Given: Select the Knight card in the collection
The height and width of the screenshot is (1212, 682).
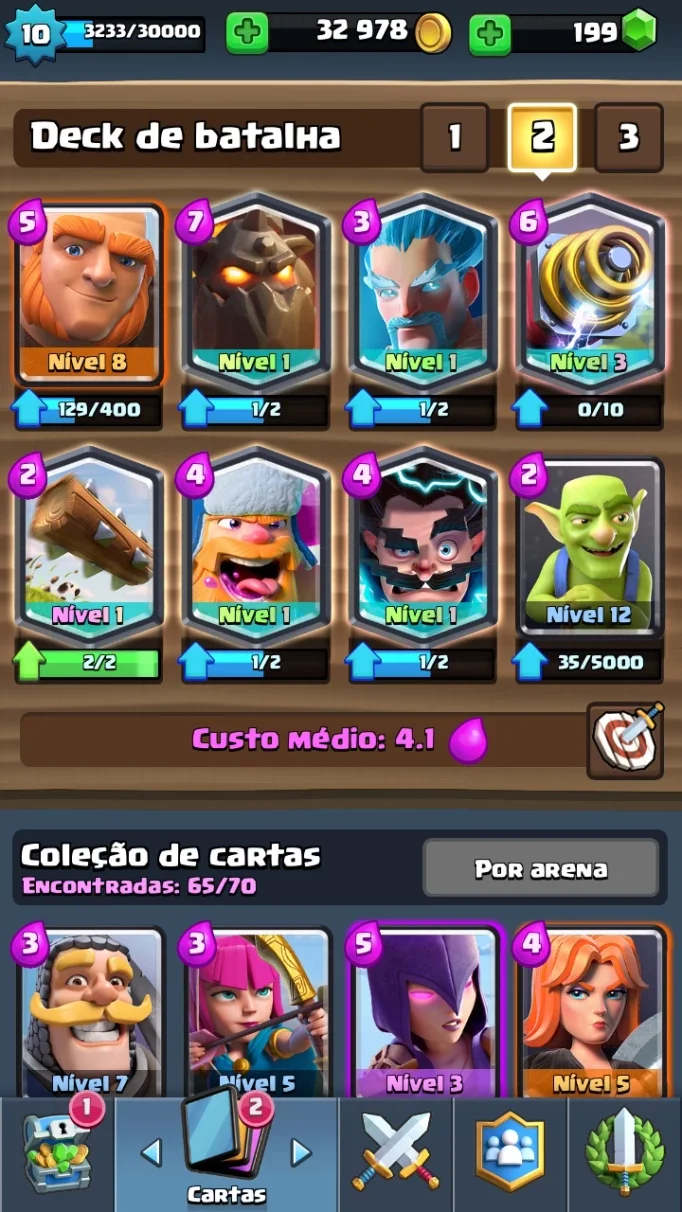Looking at the screenshot, I should coord(89,1012).
